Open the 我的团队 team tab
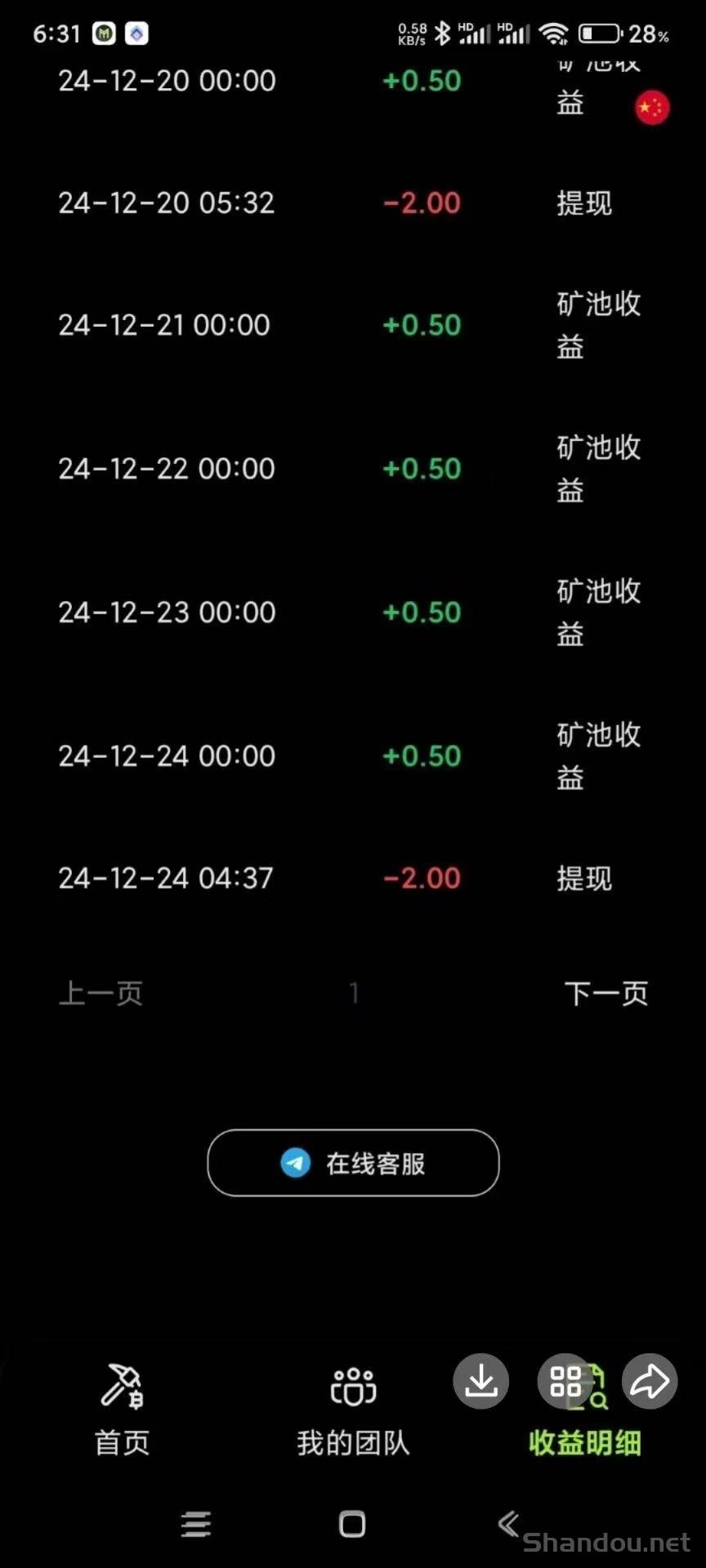706x1568 pixels. pyautogui.click(x=353, y=1410)
